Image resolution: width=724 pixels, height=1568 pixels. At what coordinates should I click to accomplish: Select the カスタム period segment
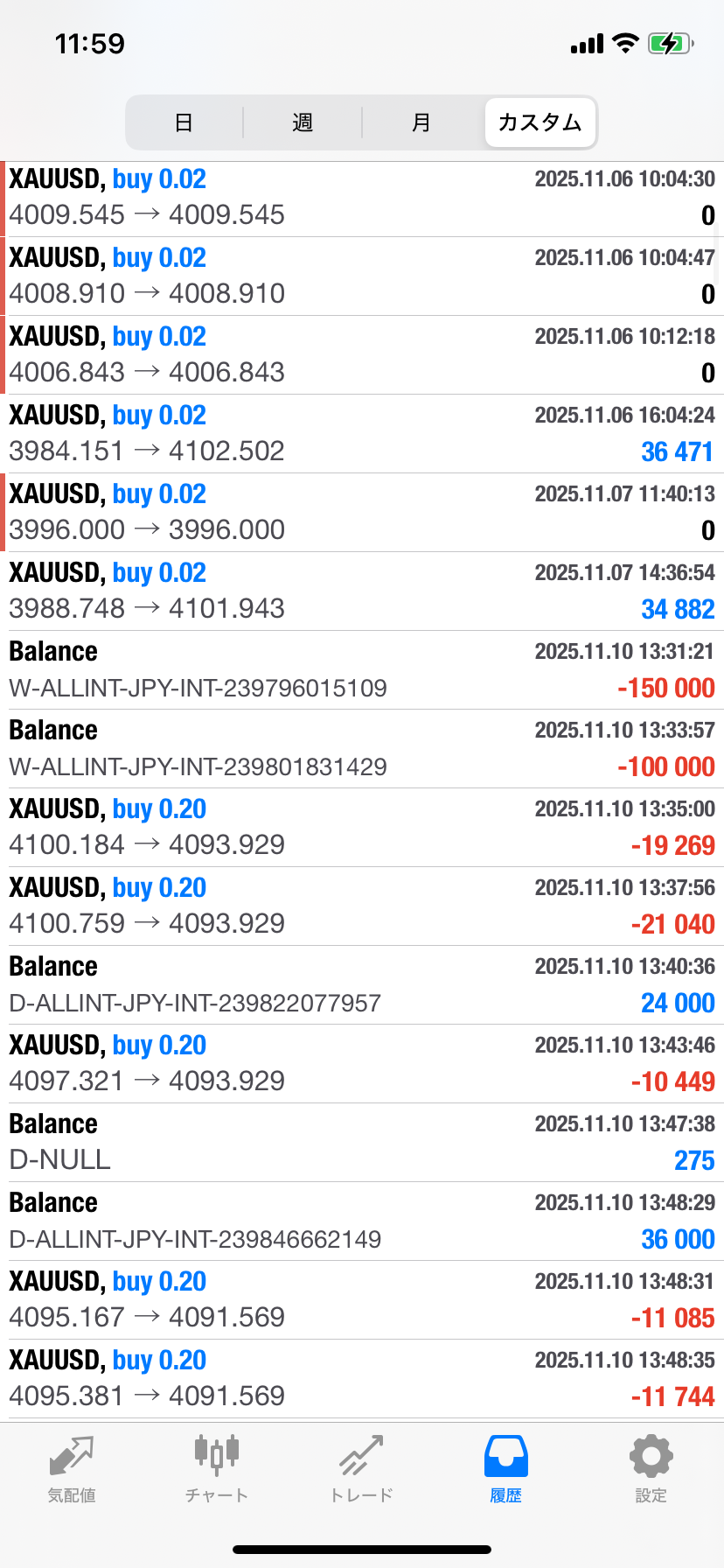[540, 122]
